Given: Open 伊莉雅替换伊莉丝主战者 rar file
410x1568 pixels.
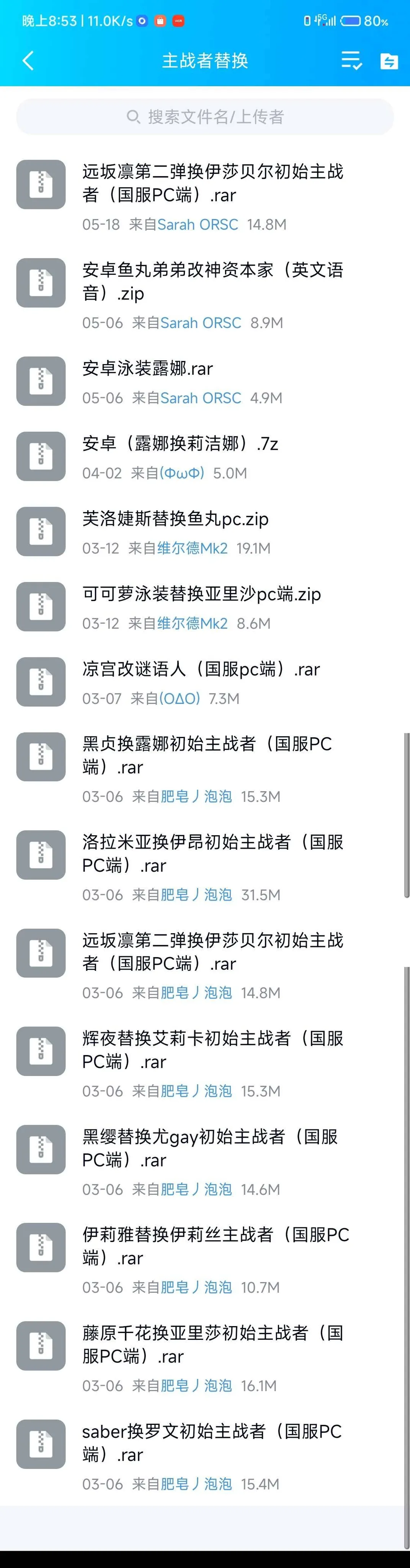Looking at the screenshot, I should [x=216, y=1246].
